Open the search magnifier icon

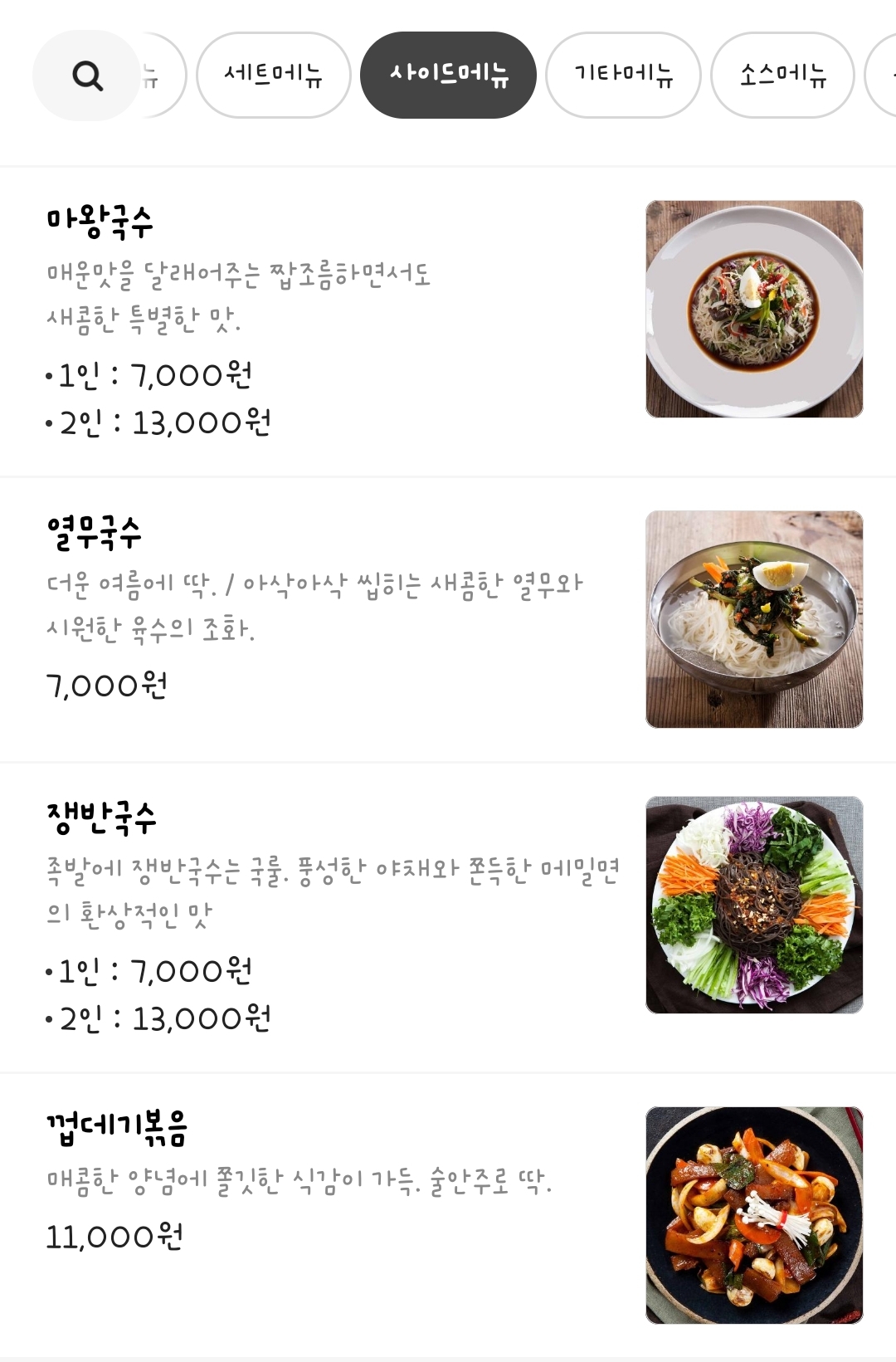click(x=85, y=76)
